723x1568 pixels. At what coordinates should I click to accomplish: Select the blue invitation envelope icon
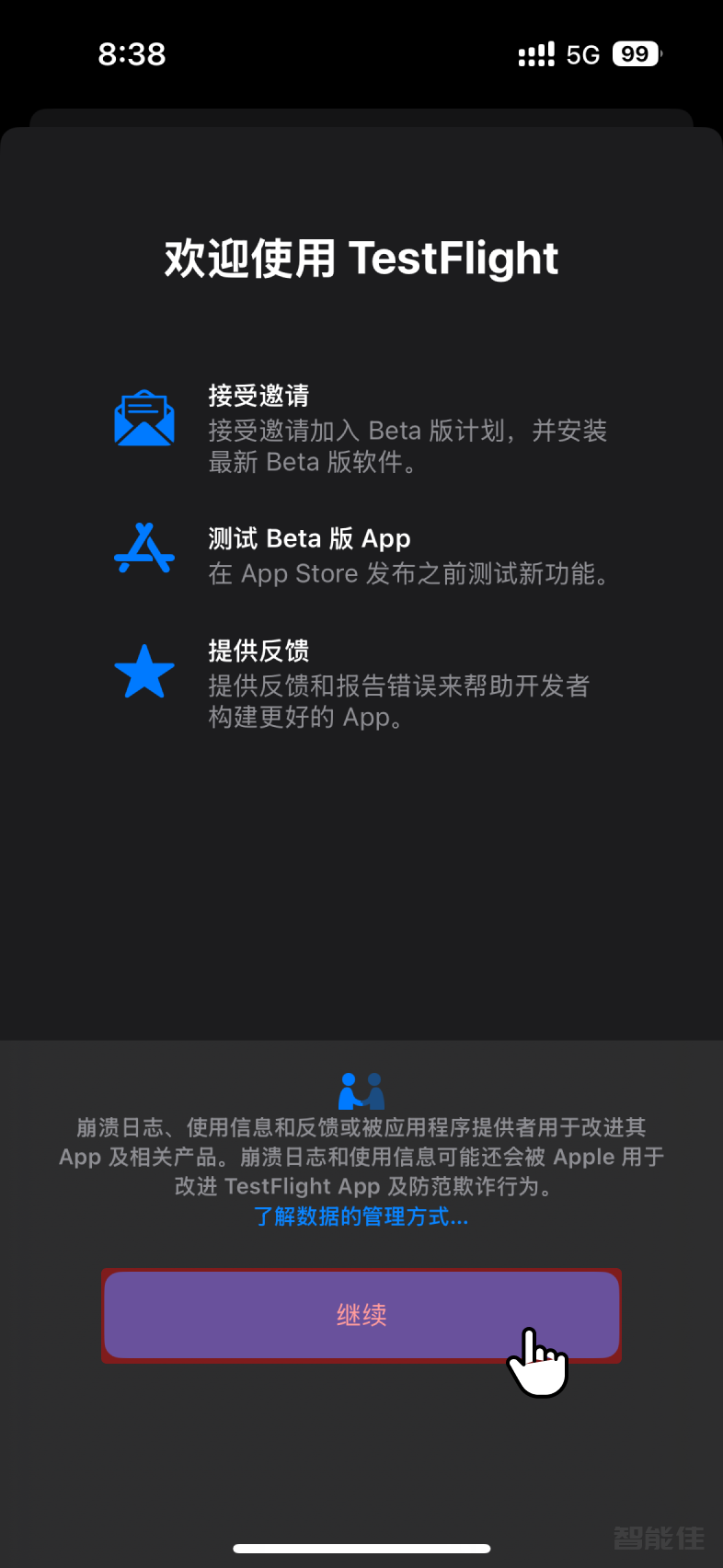tap(143, 419)
